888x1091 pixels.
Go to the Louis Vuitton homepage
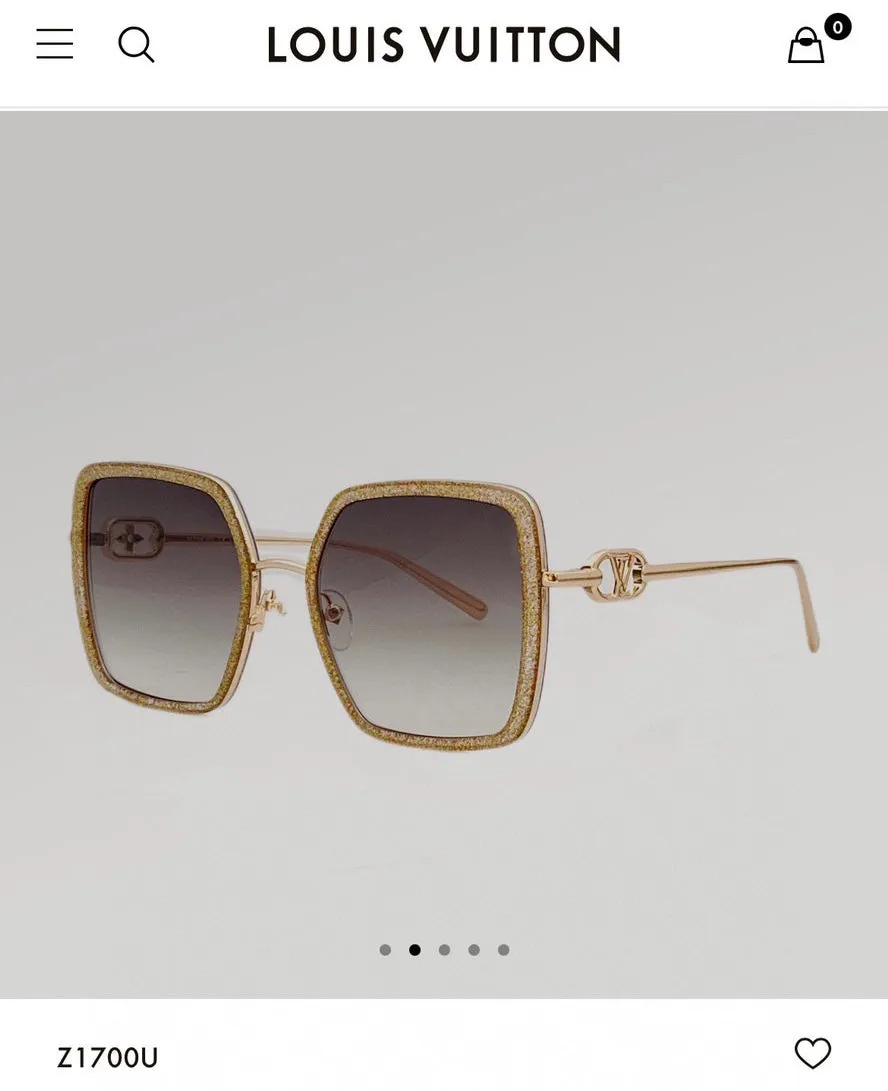tap(443, 45)
